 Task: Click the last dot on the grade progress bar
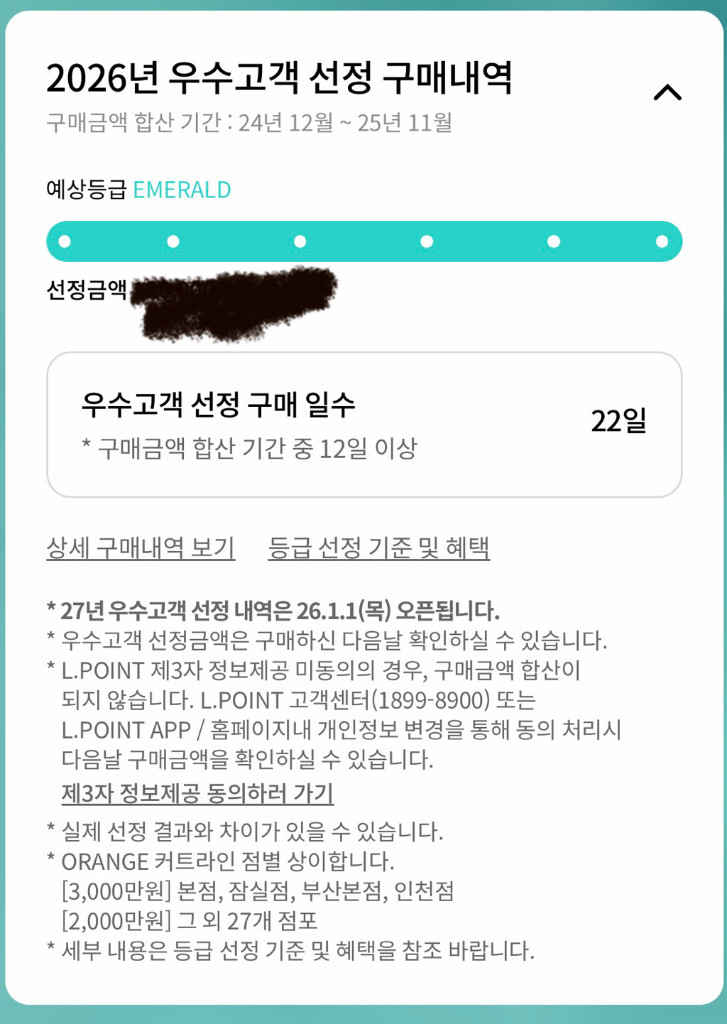click(x=661, y=239)
